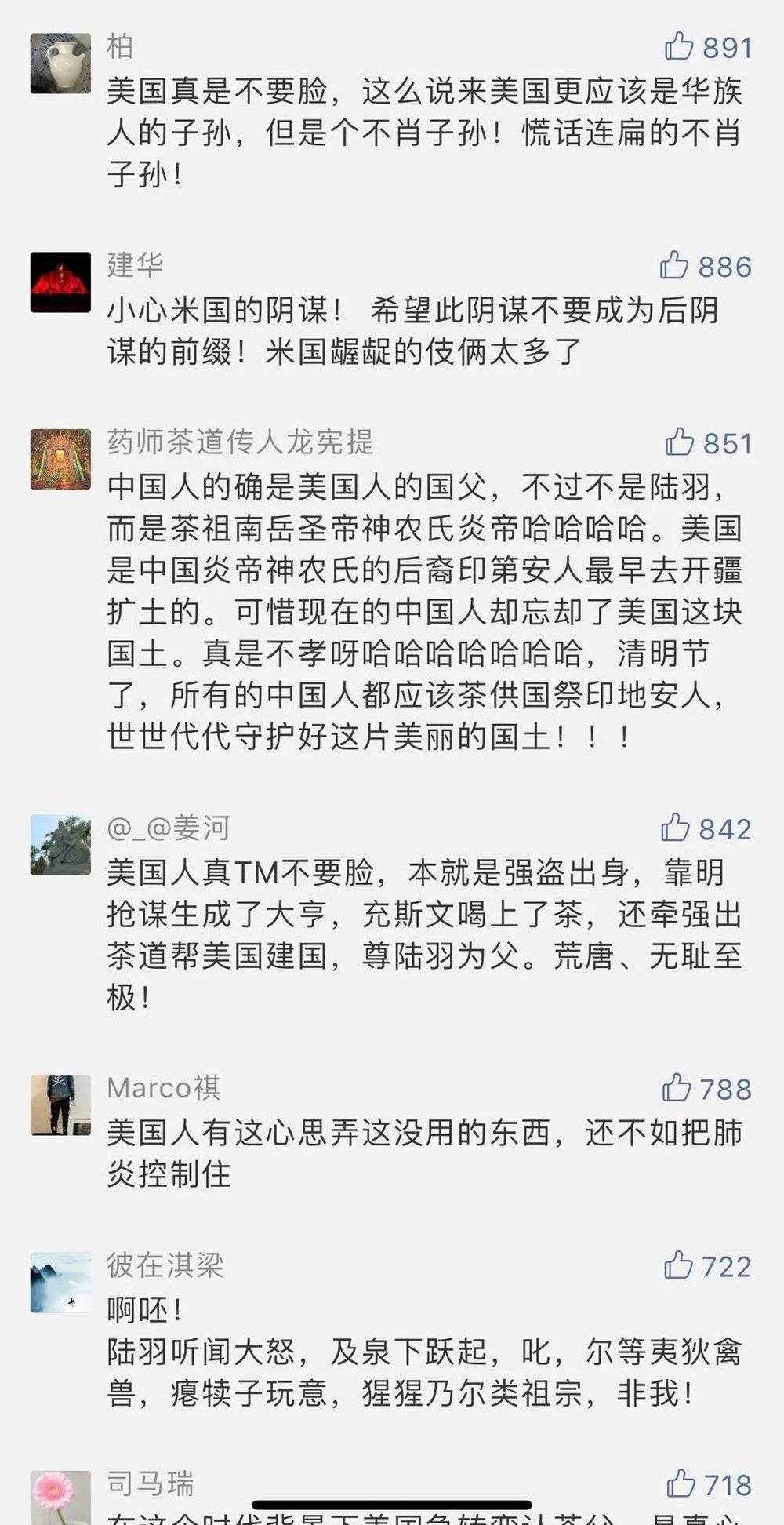Like 司马瑞's comment with 718 likes
Viewport: 784px width, 1525px height.
tap(680, 1484)
